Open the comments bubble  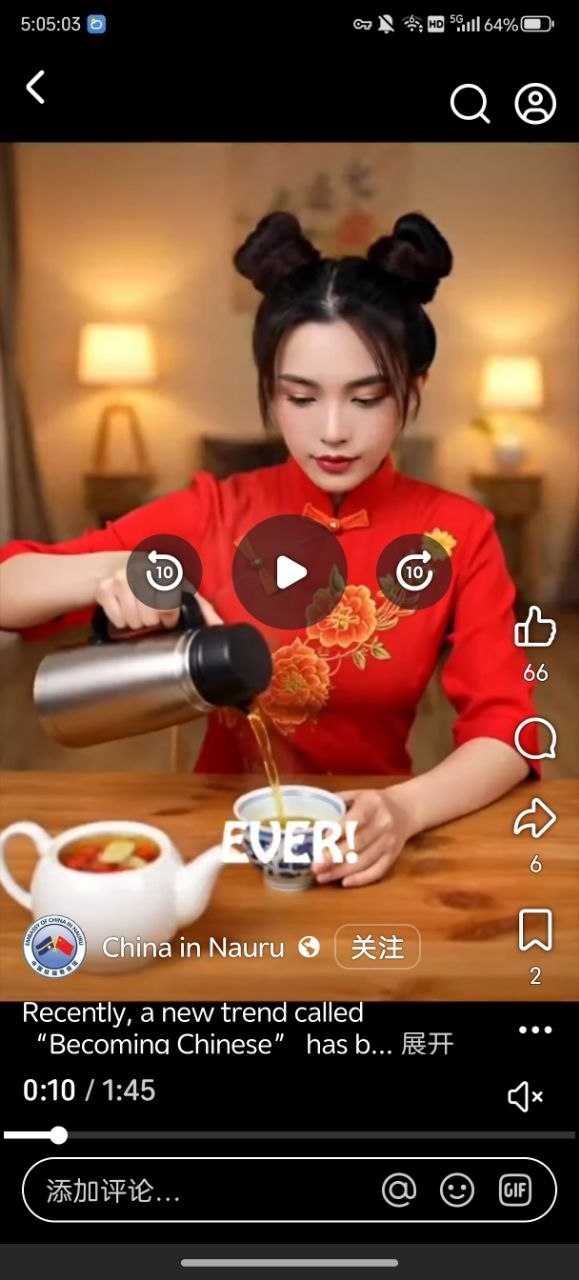tap(535, 739)
